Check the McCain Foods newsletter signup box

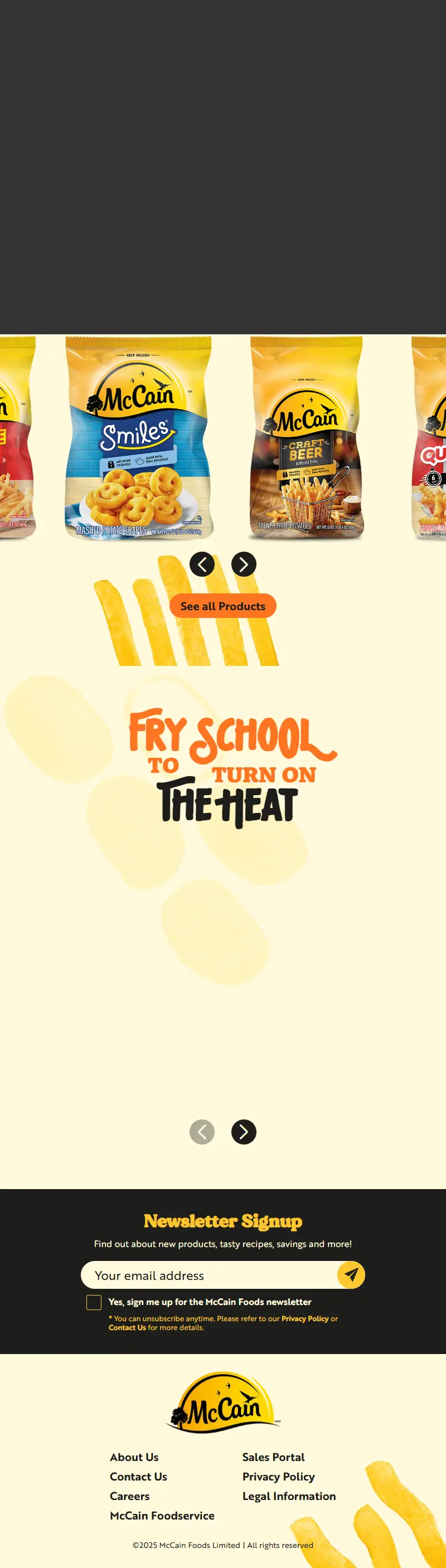click(x=94, y=1302)
